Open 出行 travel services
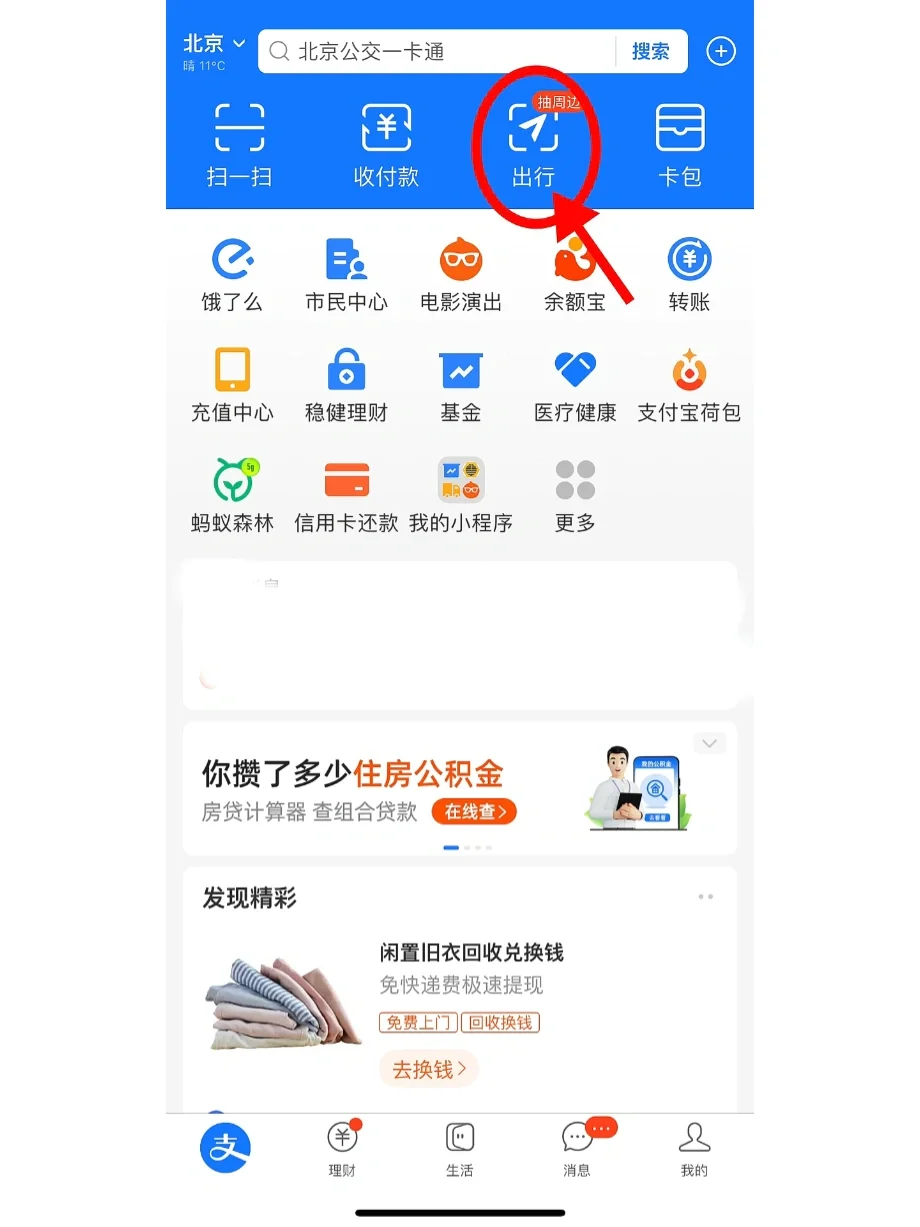 tap(533, 145)
